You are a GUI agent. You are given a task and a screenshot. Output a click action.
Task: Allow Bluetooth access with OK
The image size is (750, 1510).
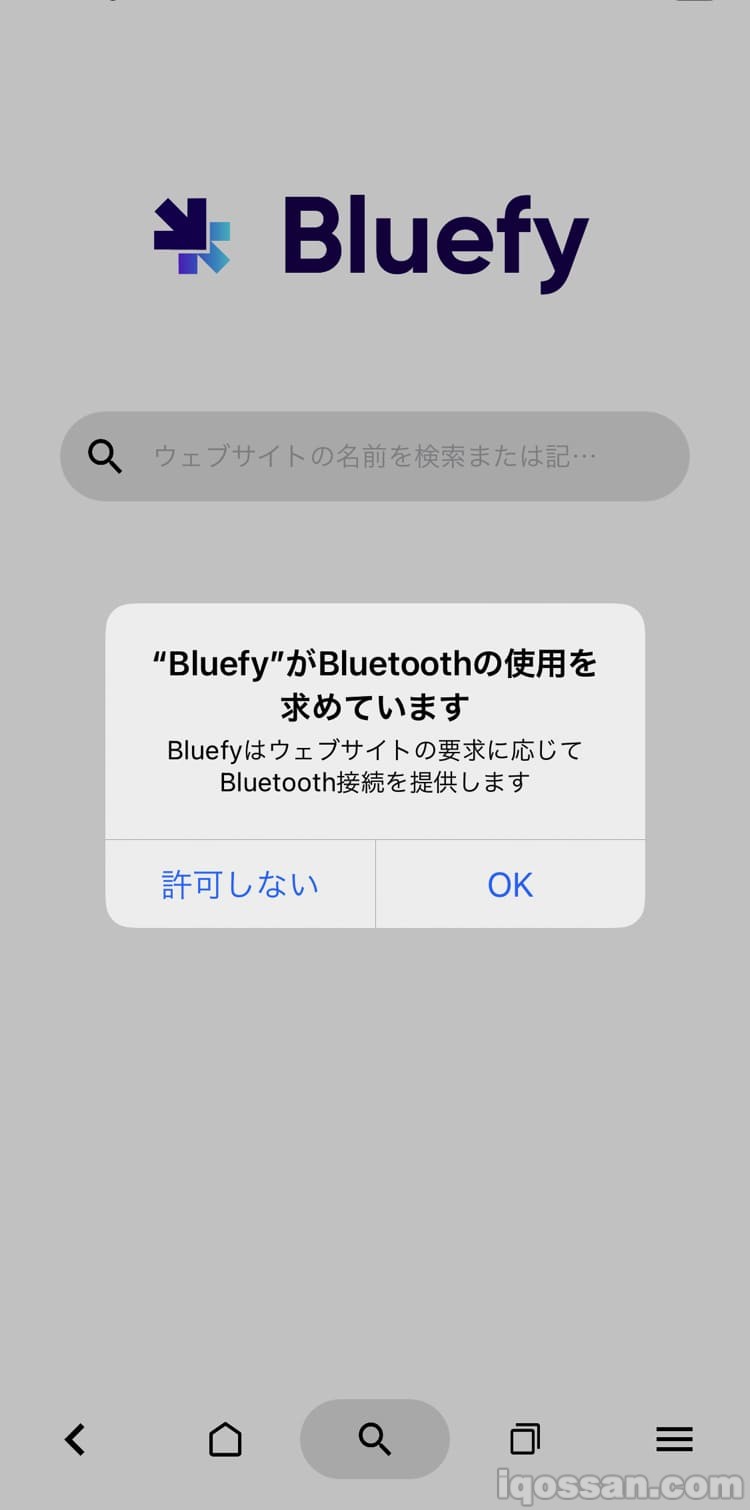coord(510,884)
